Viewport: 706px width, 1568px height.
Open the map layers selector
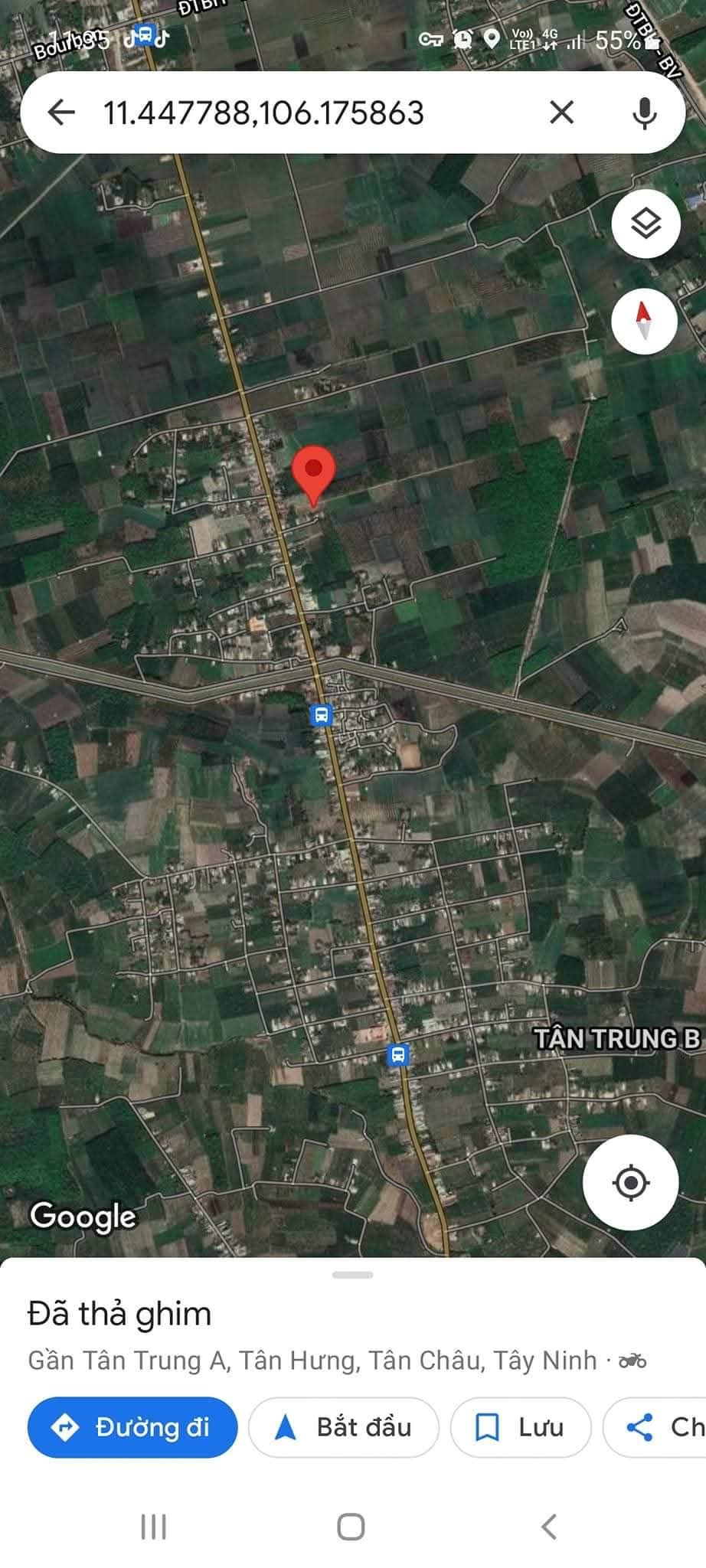(x=646, y=224)
